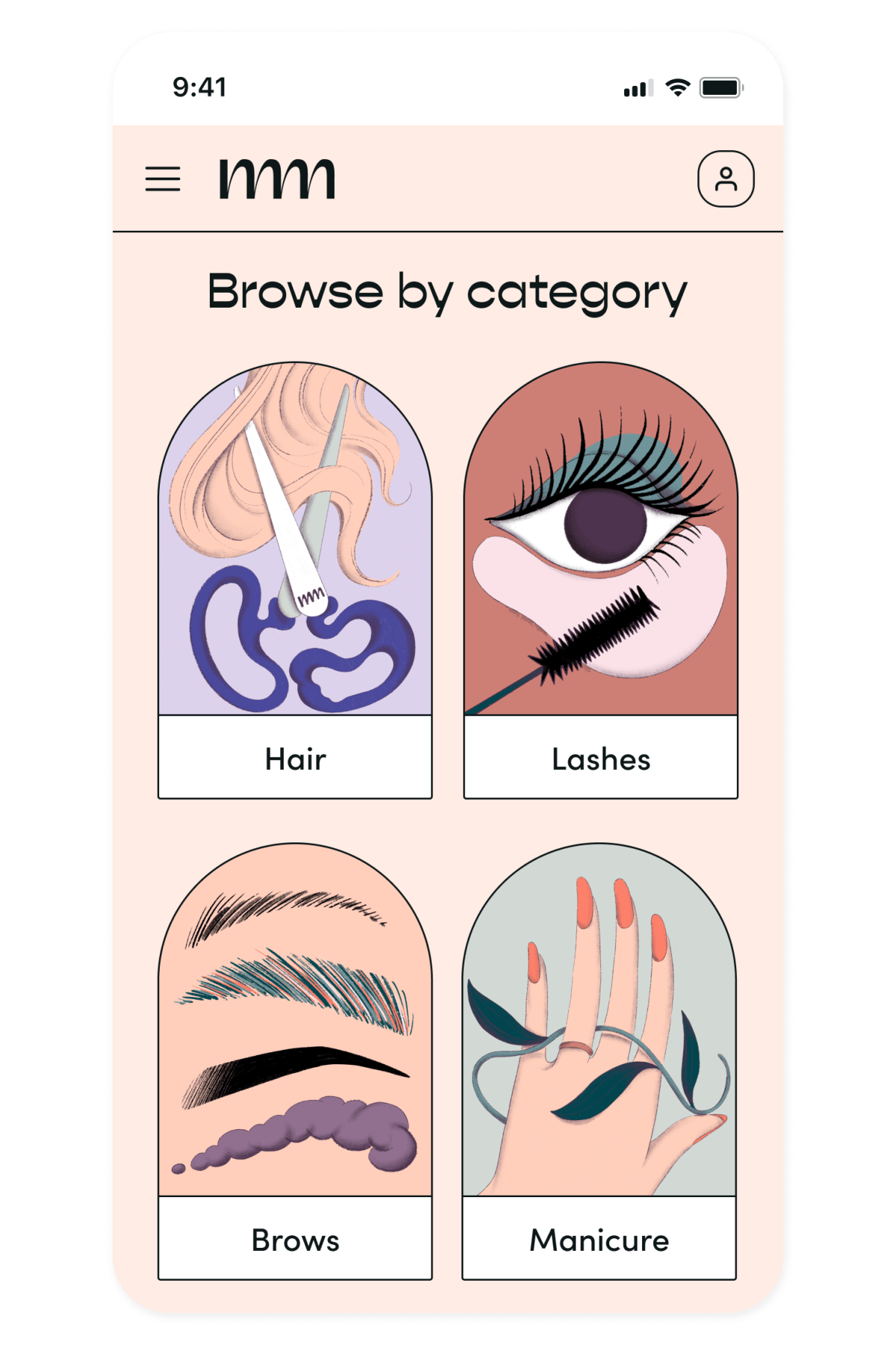View the Manicure category
The width and height of the screenshot is (896, 1345).
click(599, 1061)
